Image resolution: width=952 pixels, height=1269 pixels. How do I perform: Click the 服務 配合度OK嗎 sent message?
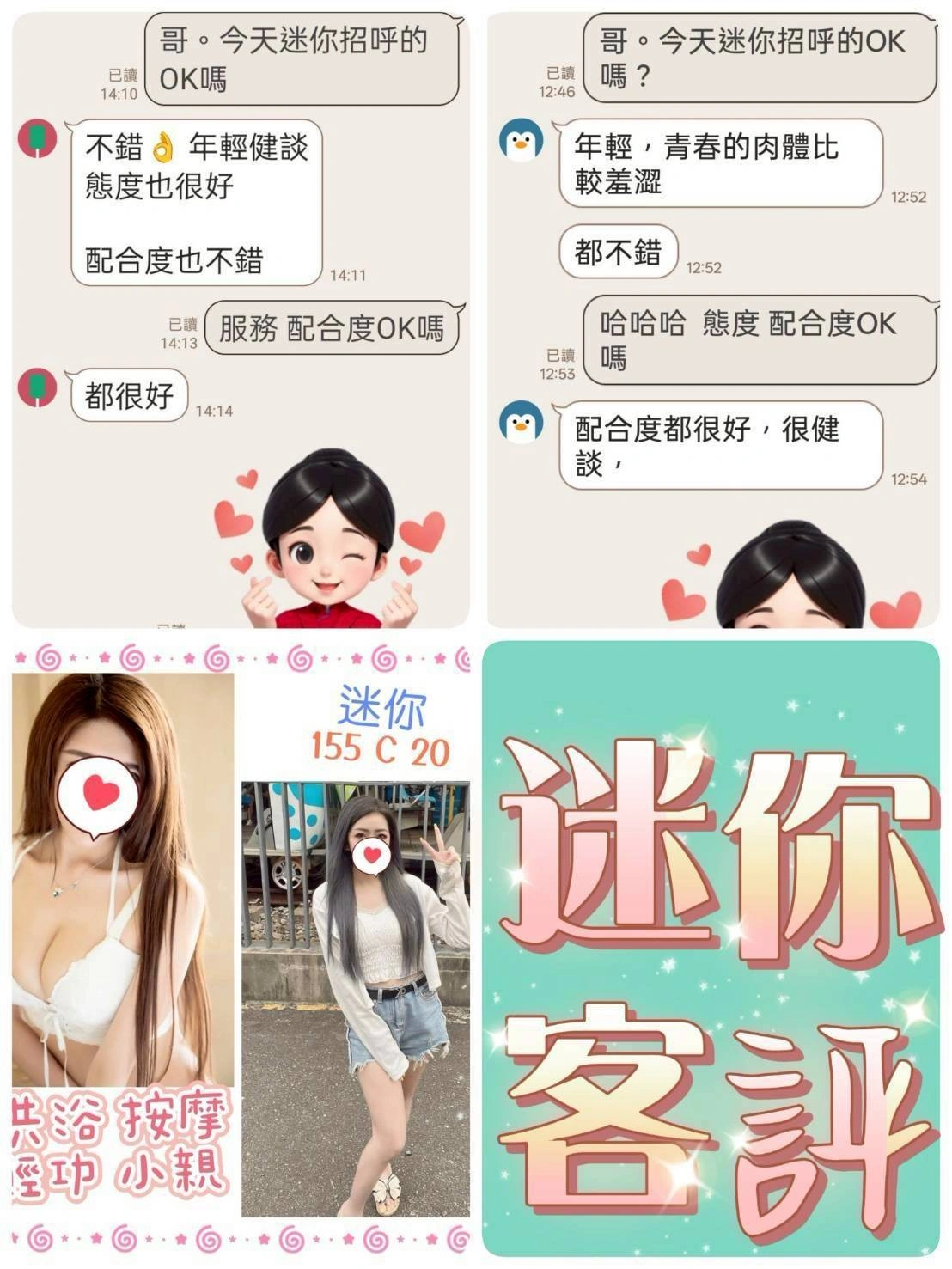333,329
